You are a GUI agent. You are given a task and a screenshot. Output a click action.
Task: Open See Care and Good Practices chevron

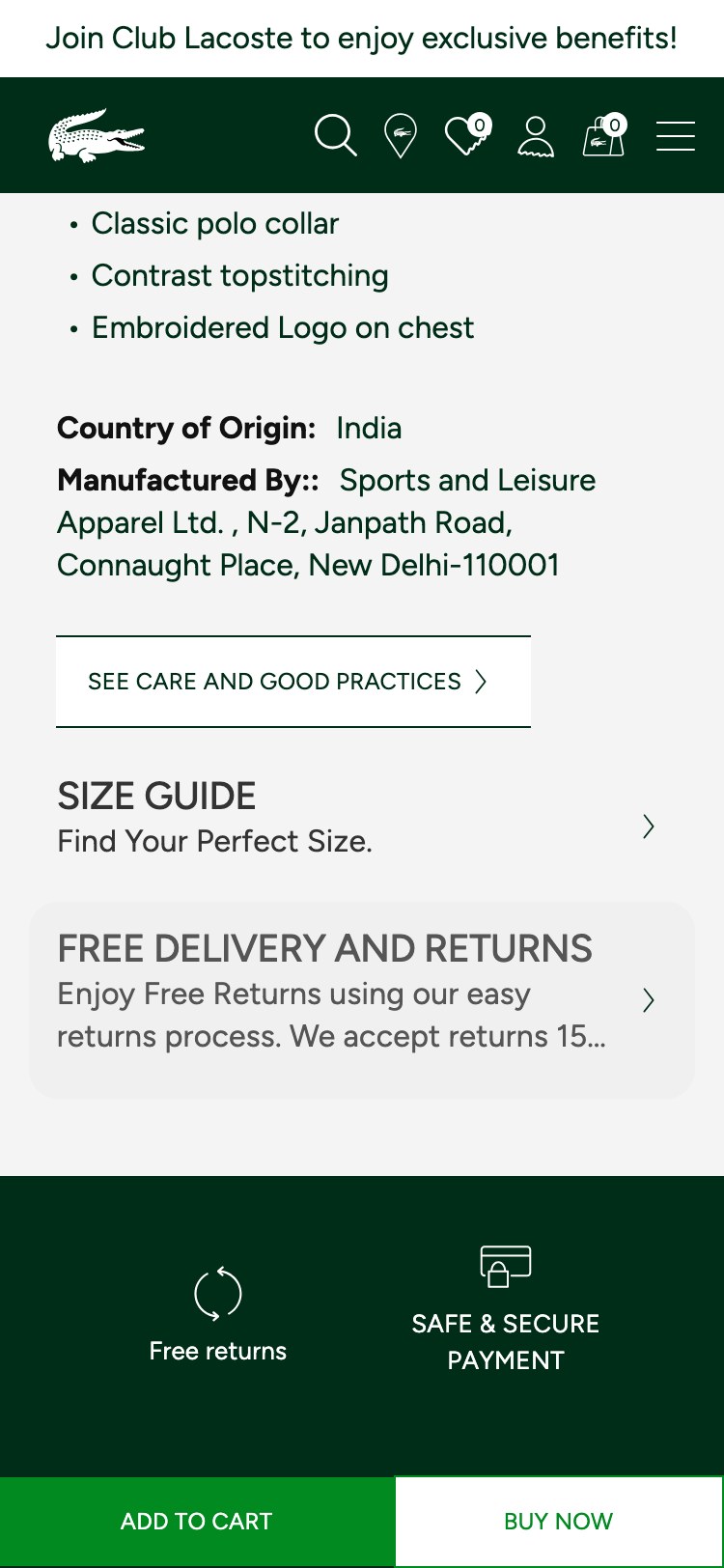tap(481, 682)
